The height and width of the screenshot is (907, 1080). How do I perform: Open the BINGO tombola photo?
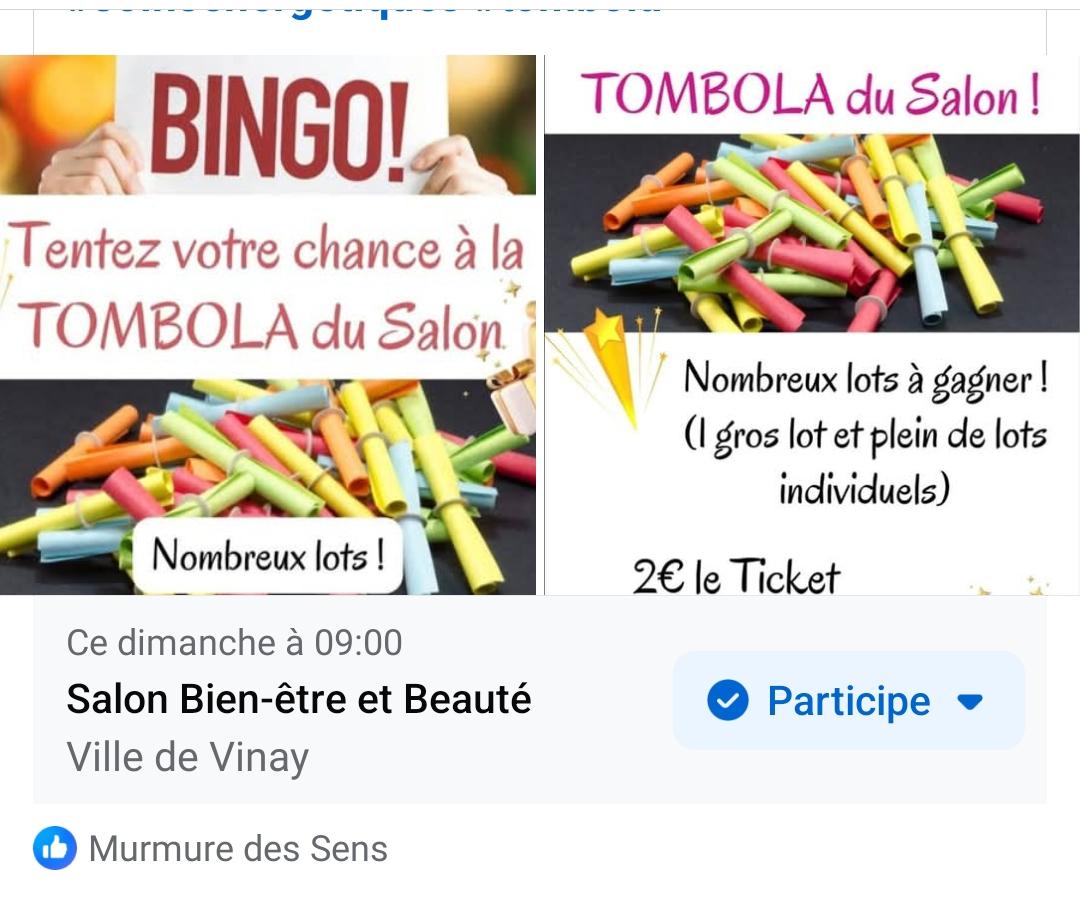click(267, 325)
